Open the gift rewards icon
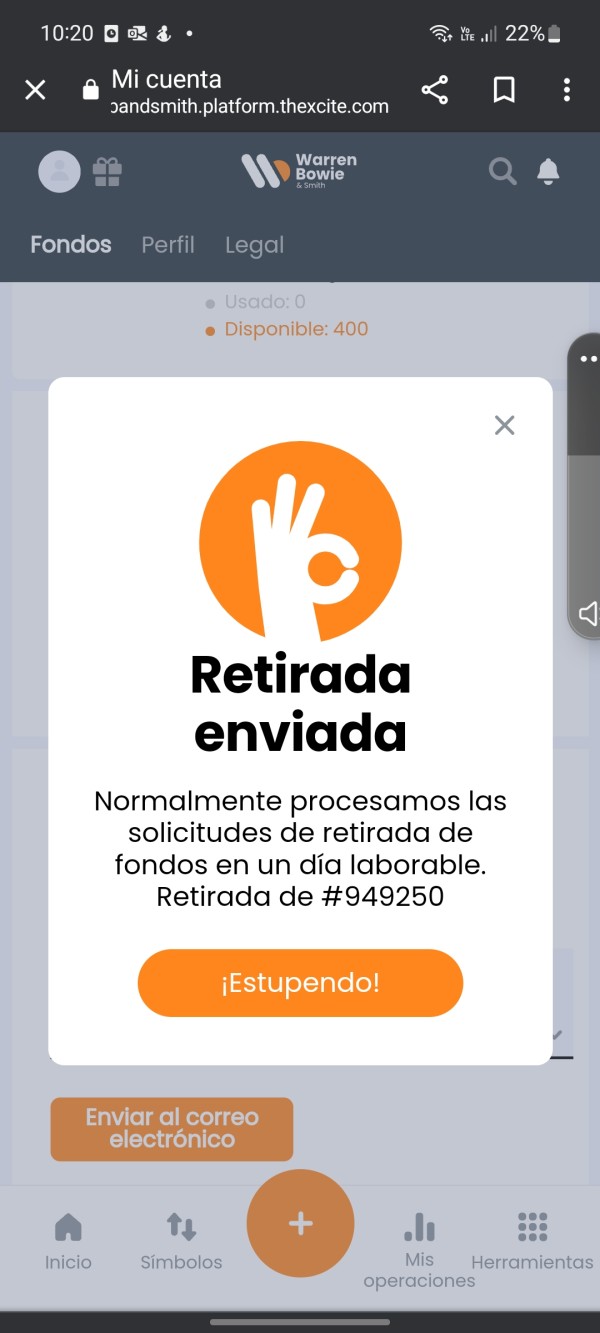 tap(107, 172)
